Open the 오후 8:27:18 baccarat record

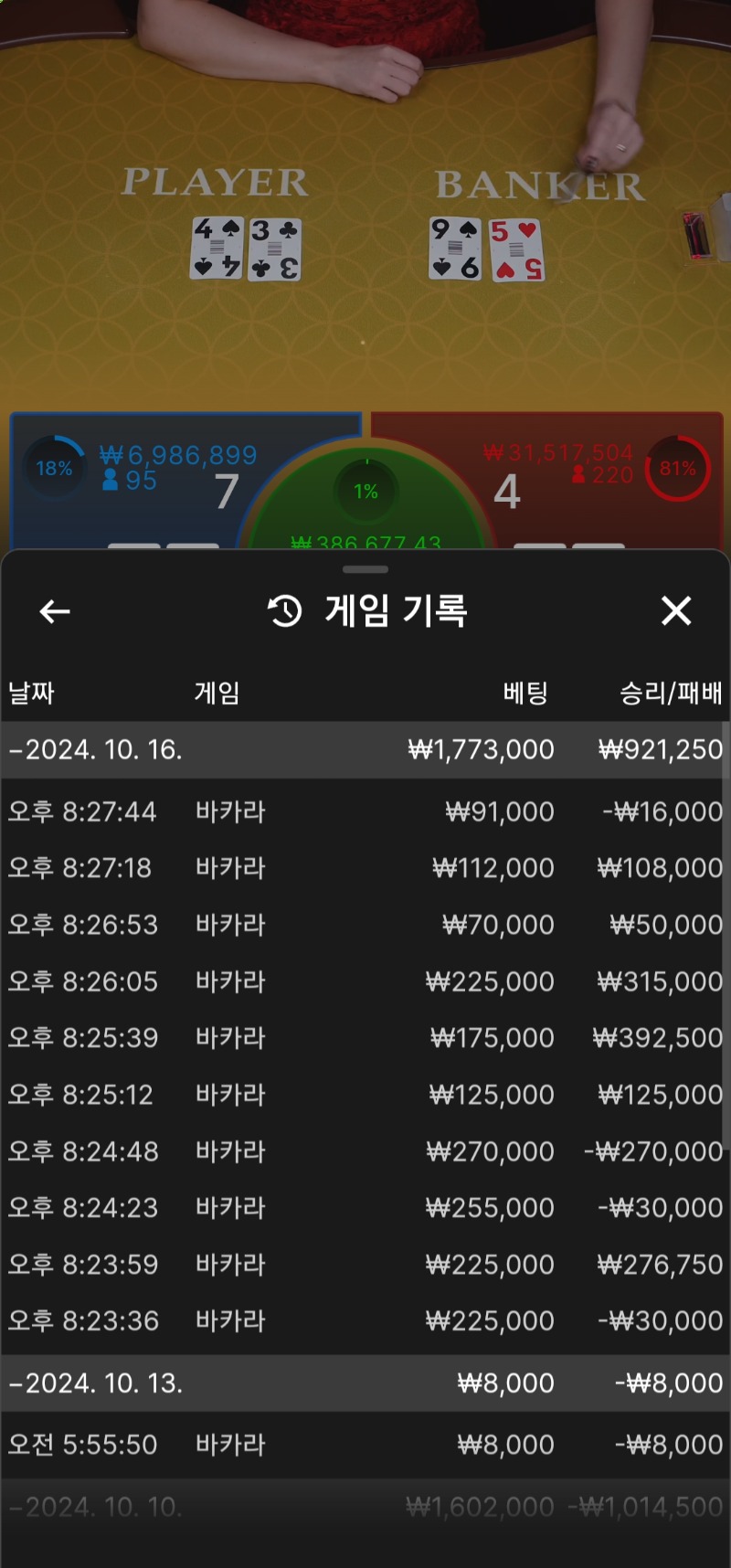[365, 868]
